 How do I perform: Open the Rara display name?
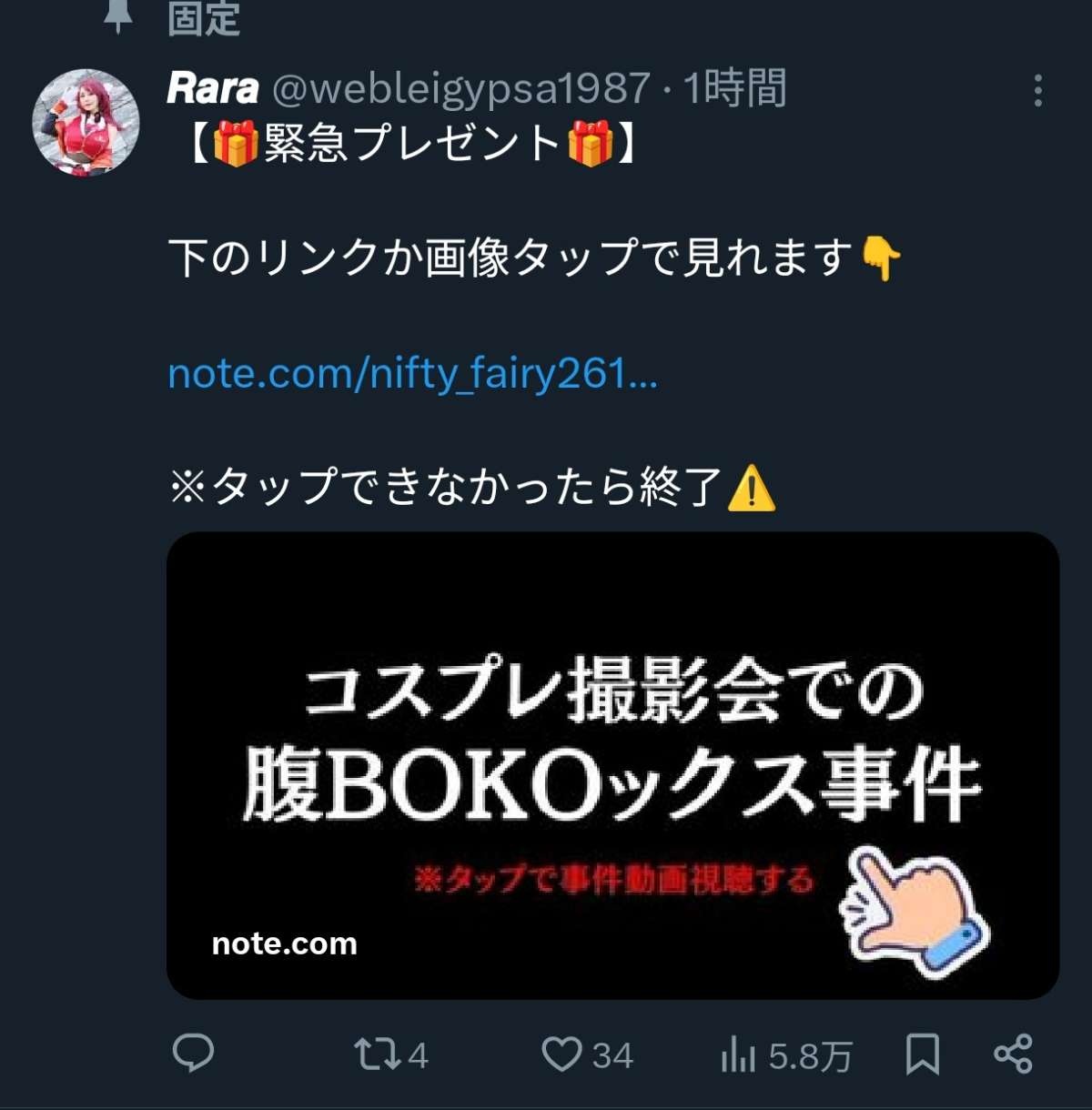click(x=213, y=89)
